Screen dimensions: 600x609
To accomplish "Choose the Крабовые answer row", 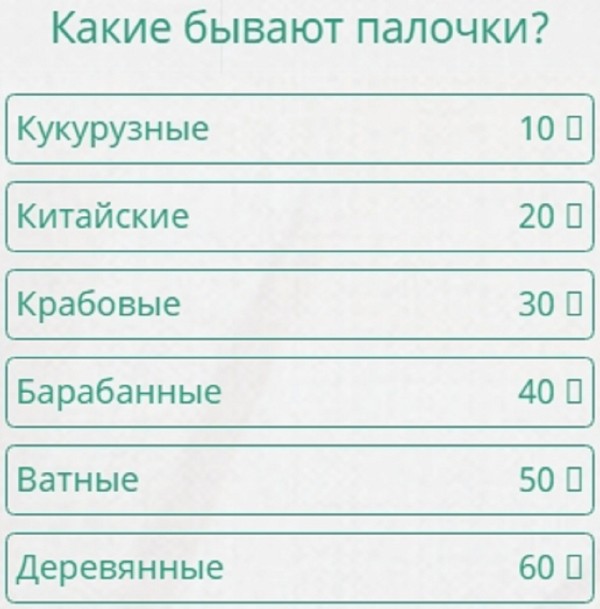I will [300, 304].
